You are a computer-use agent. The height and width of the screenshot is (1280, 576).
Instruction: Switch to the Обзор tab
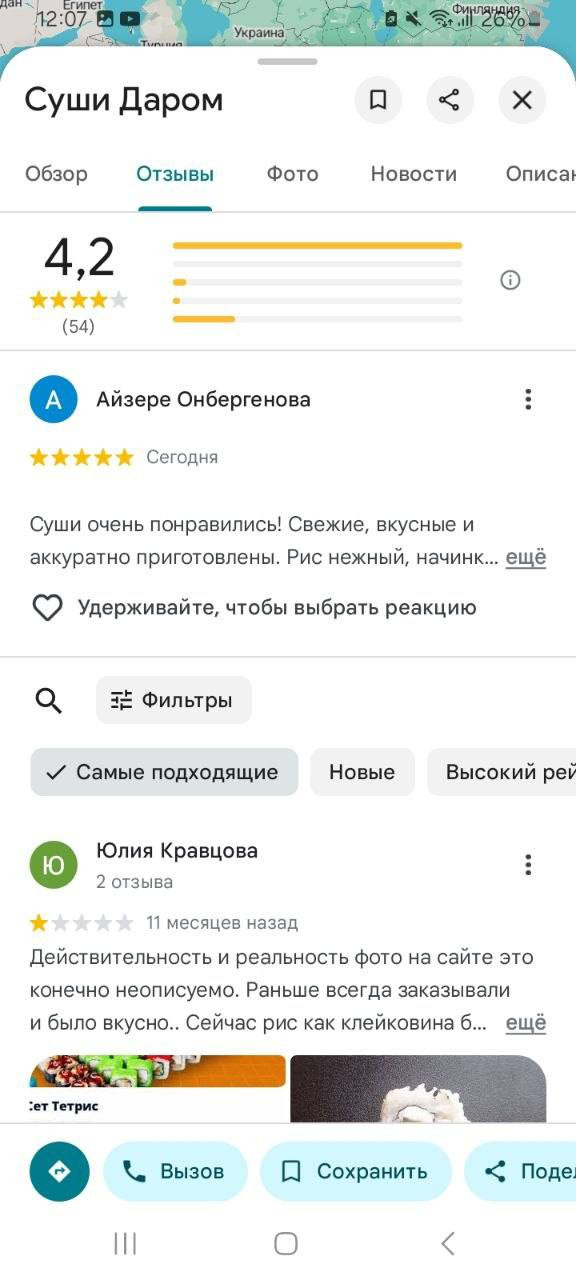[56, 174]
